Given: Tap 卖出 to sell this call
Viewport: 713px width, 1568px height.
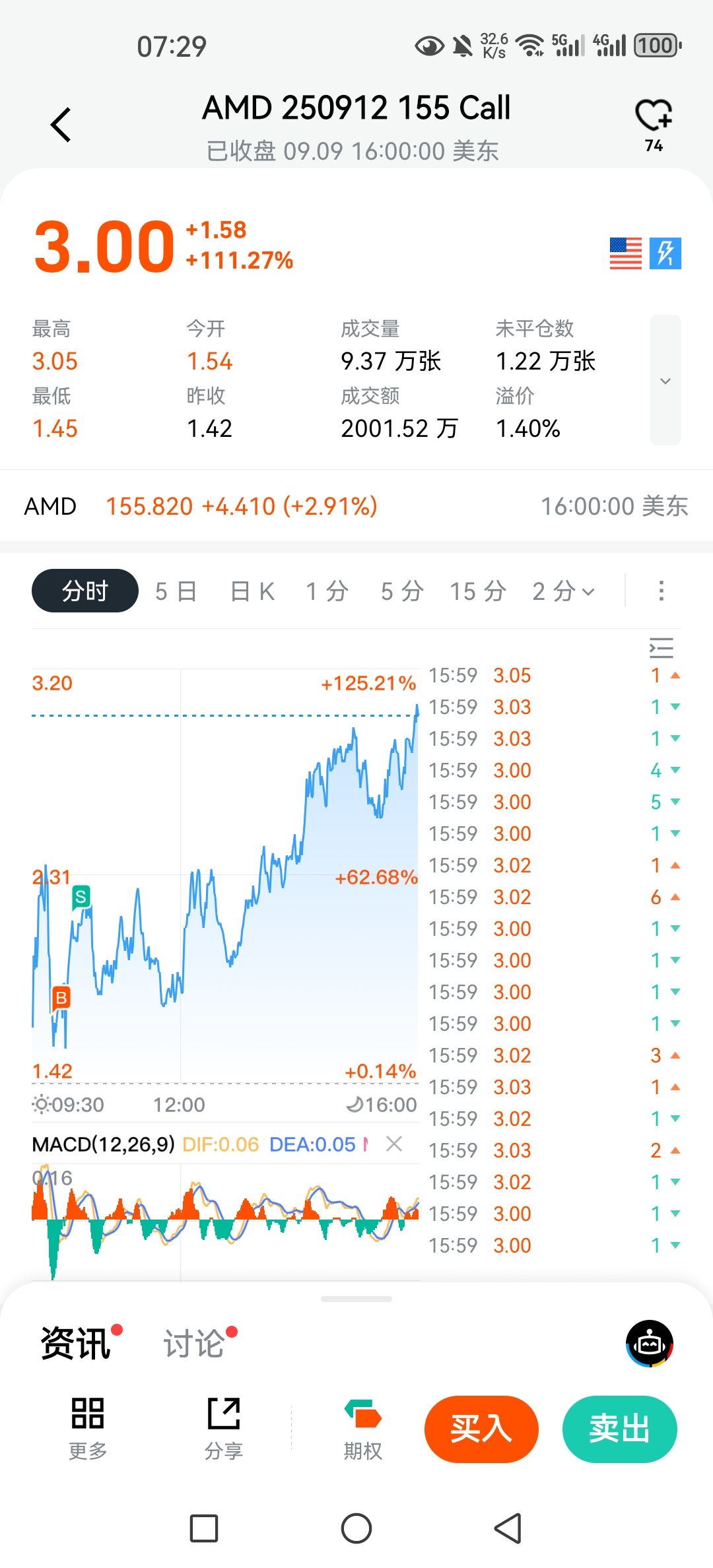Looking at the screenshot, I should (620, 1429).
